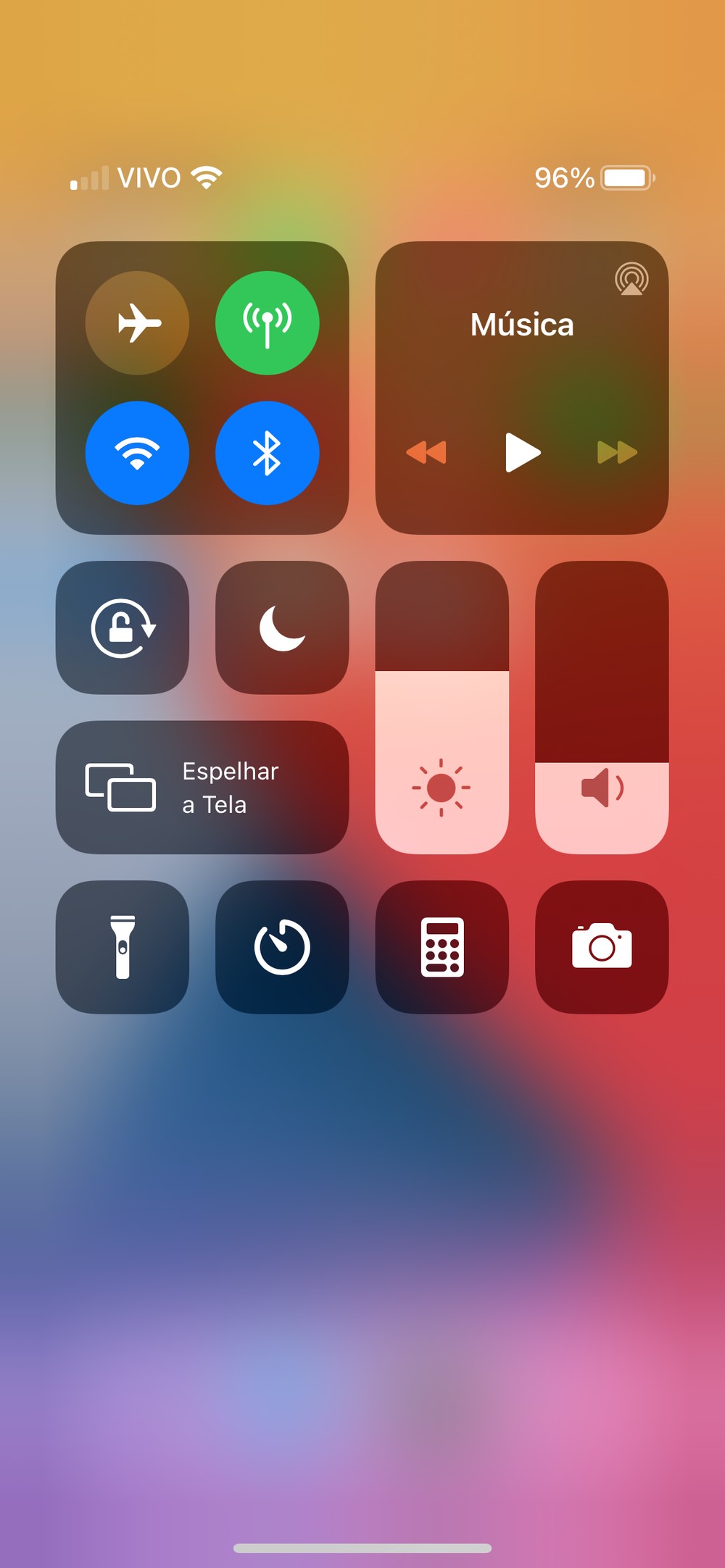Tap the brightness slider
Image resolution: width=725 pixels, height=1568 pixels.
442,708
